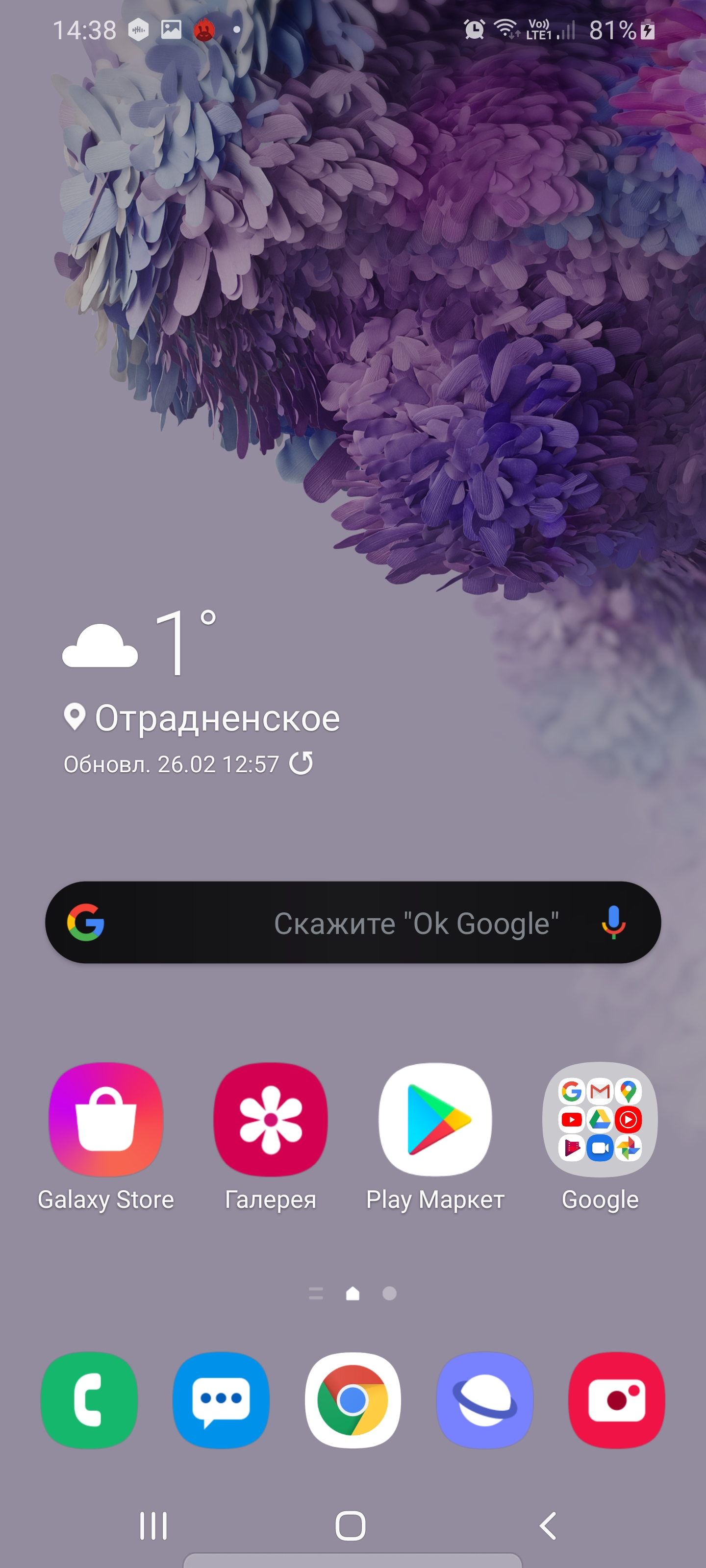
Task: Tap the system back button
Action: (x=548, y=1526)
